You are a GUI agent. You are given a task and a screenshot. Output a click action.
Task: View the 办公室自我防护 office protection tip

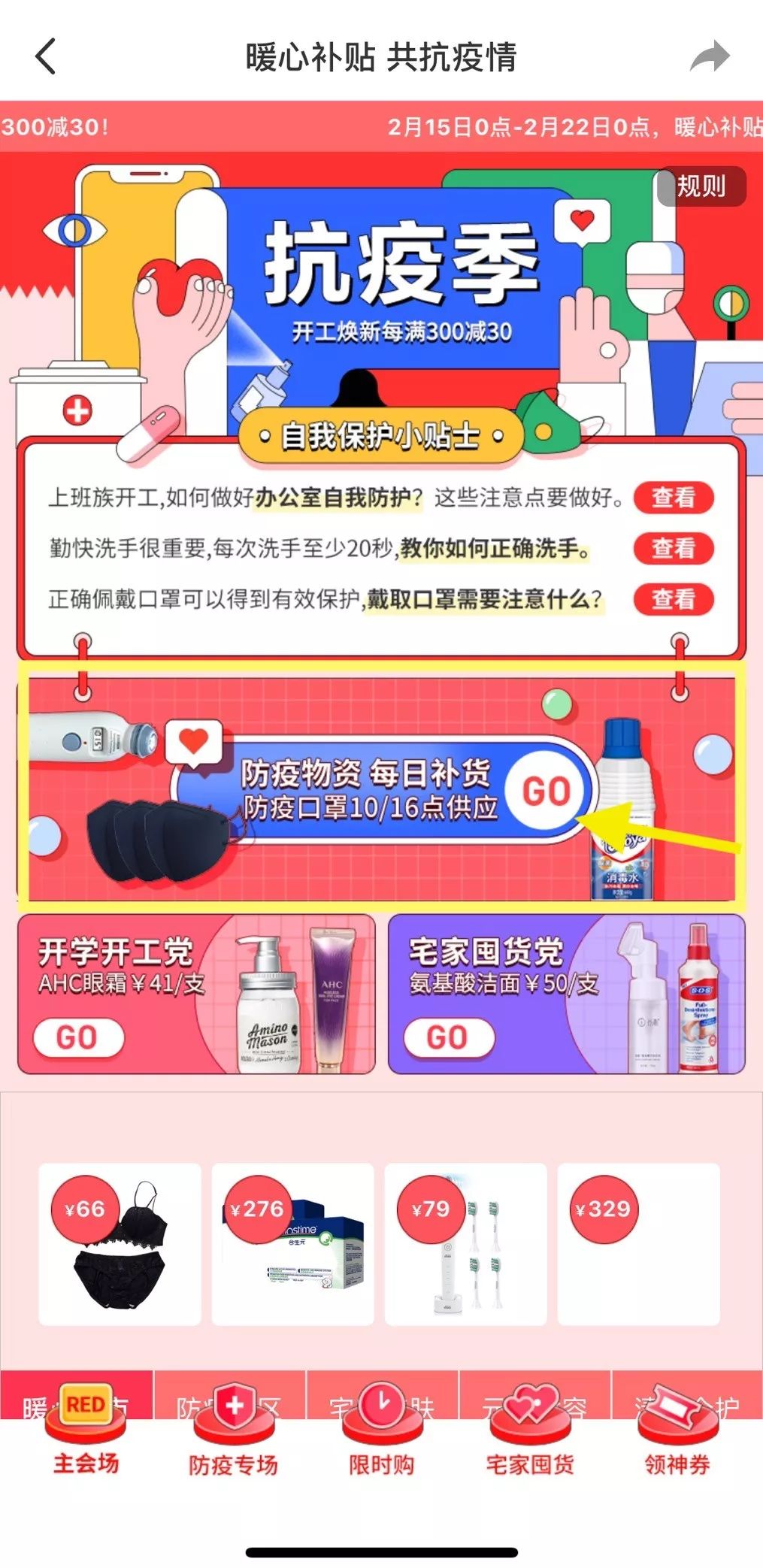pyautogui.click(x=672, y=498)
